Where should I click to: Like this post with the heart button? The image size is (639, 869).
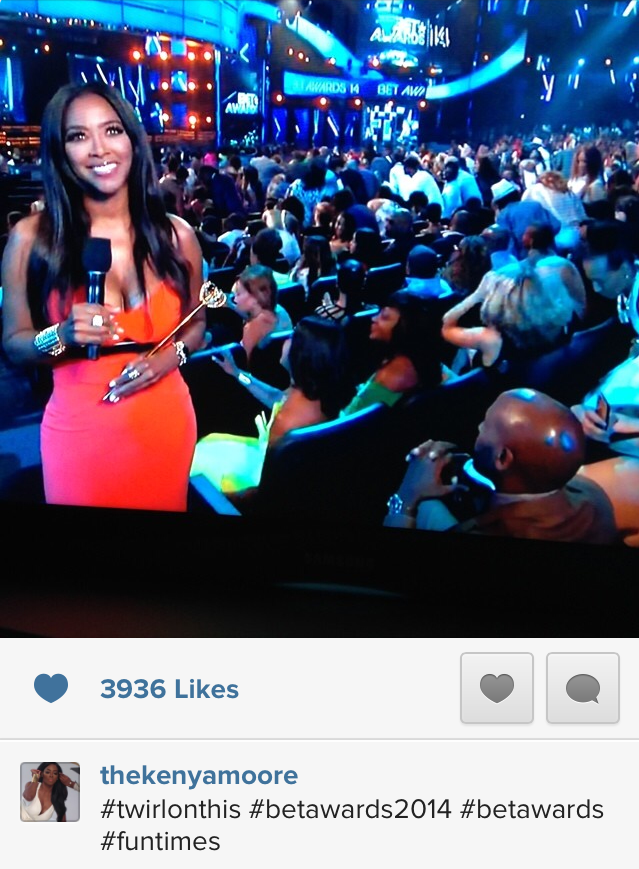point(496,688)
